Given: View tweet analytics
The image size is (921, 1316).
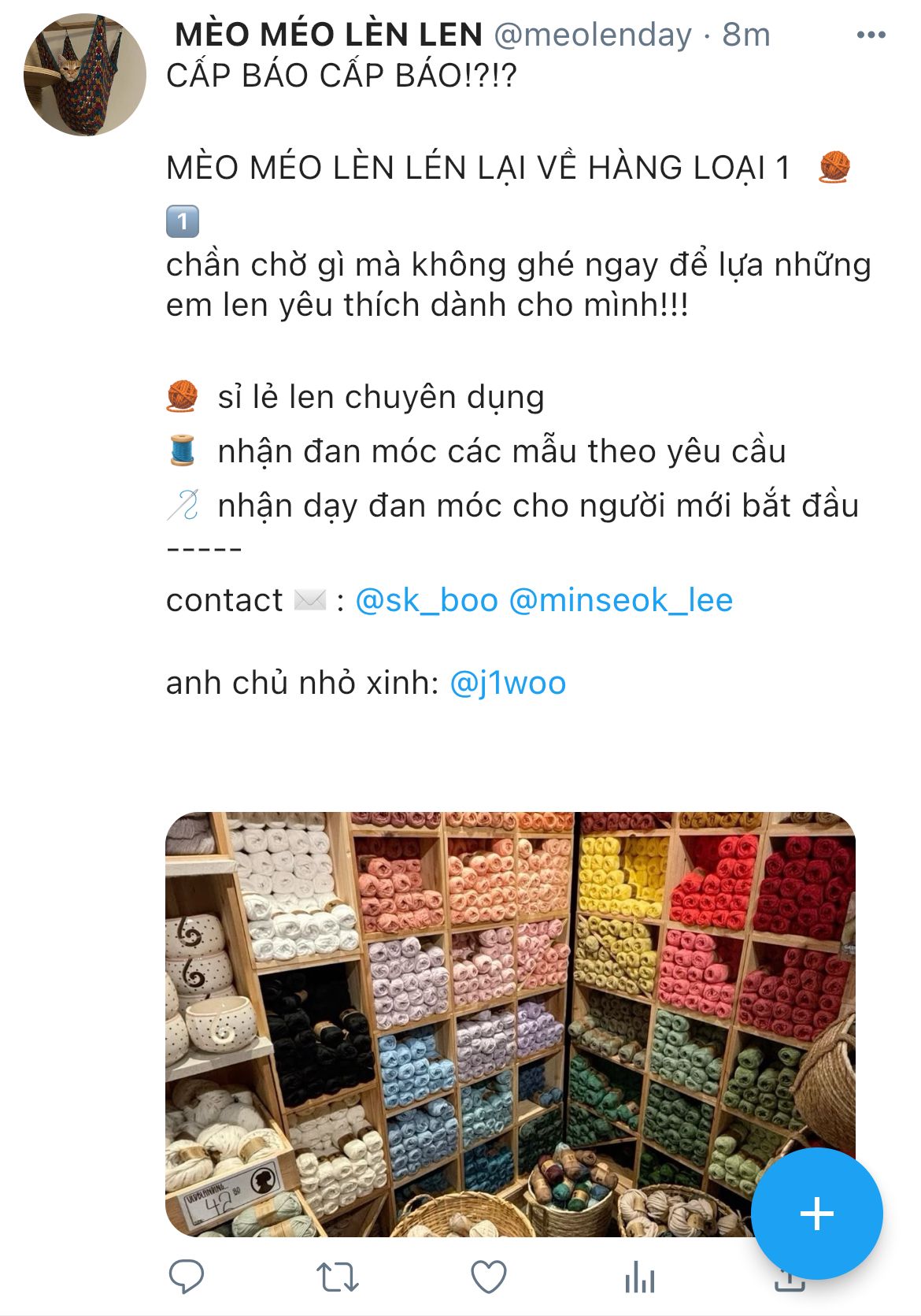Looking at the screenshot, I should [x=639, y=1276].
